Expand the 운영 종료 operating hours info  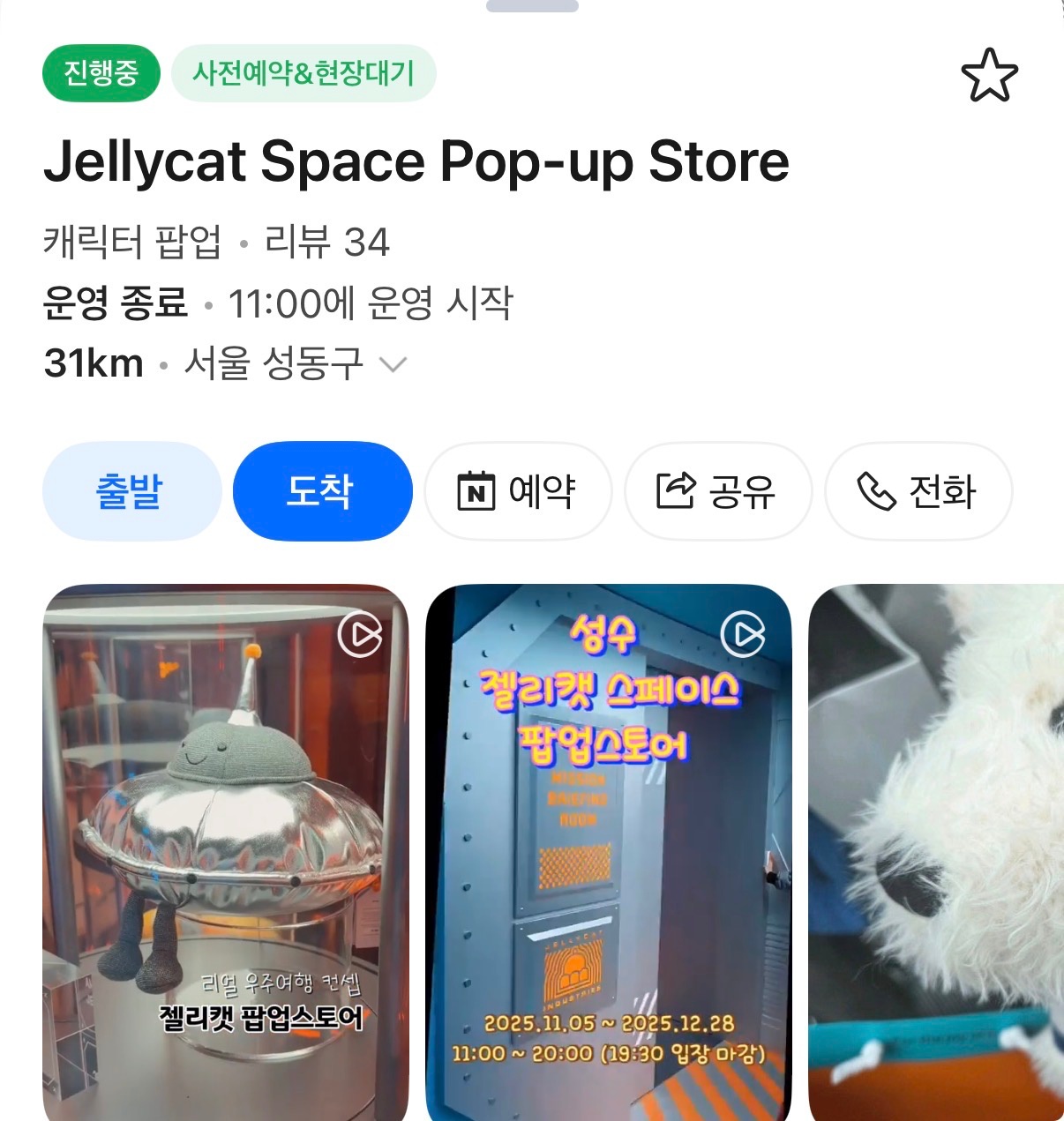click(115, 303)
